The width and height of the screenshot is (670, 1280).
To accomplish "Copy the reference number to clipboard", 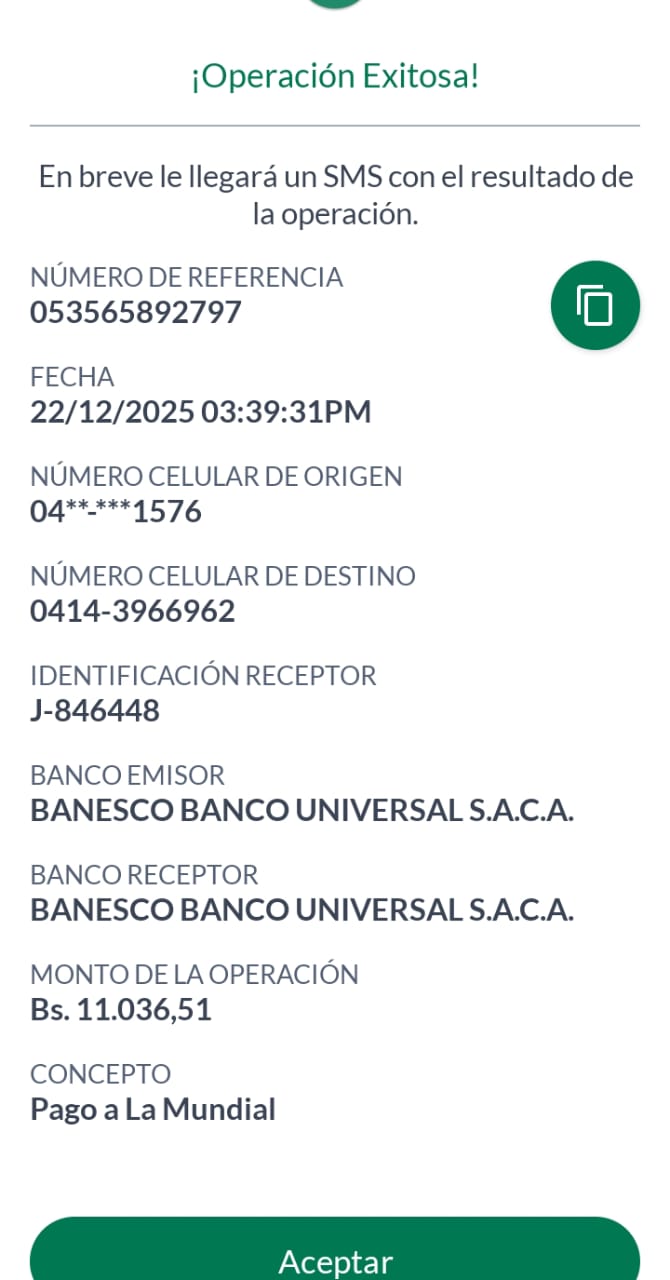I will pos(595,305).
